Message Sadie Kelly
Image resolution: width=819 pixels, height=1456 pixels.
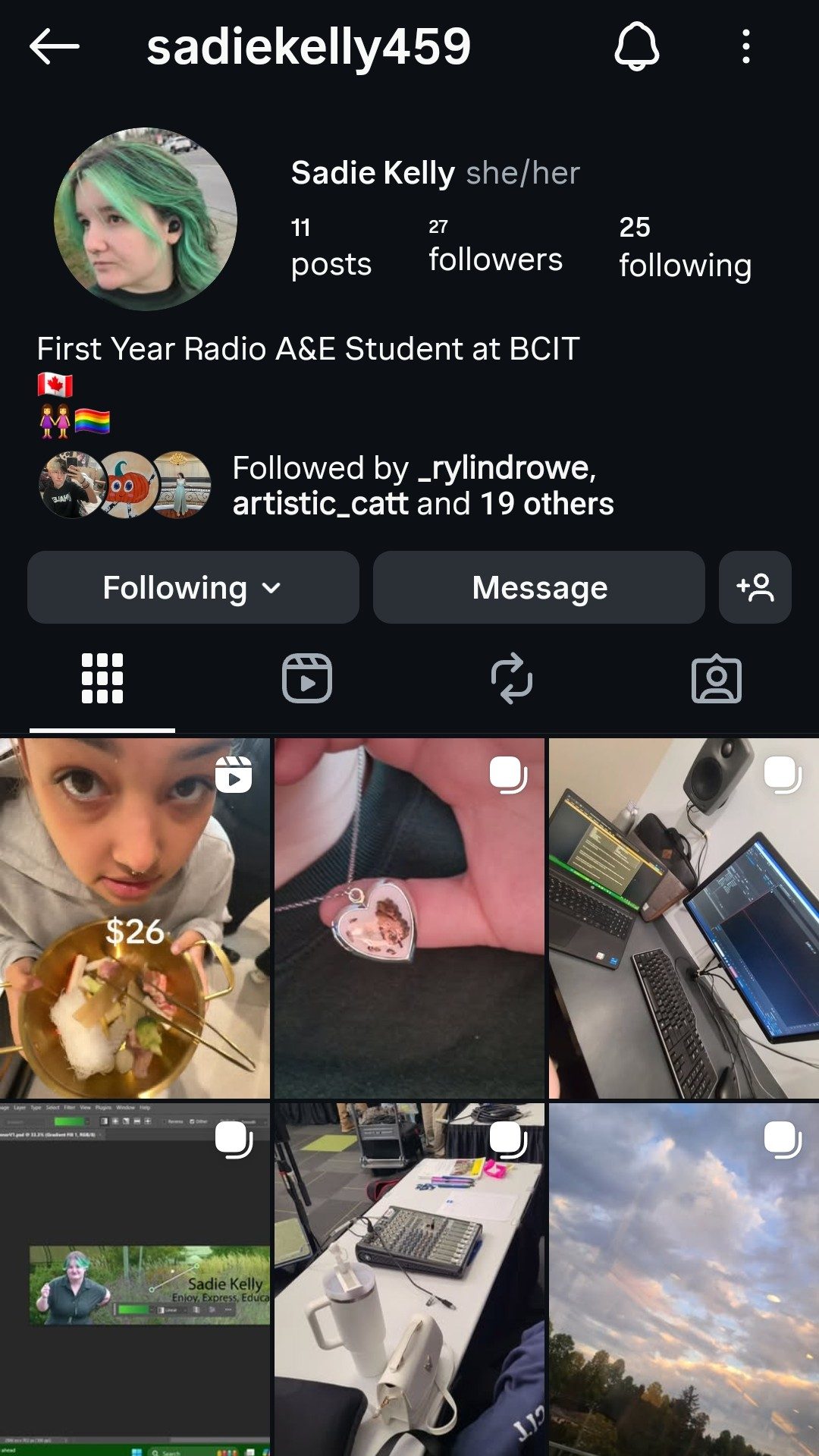point(538,588)
